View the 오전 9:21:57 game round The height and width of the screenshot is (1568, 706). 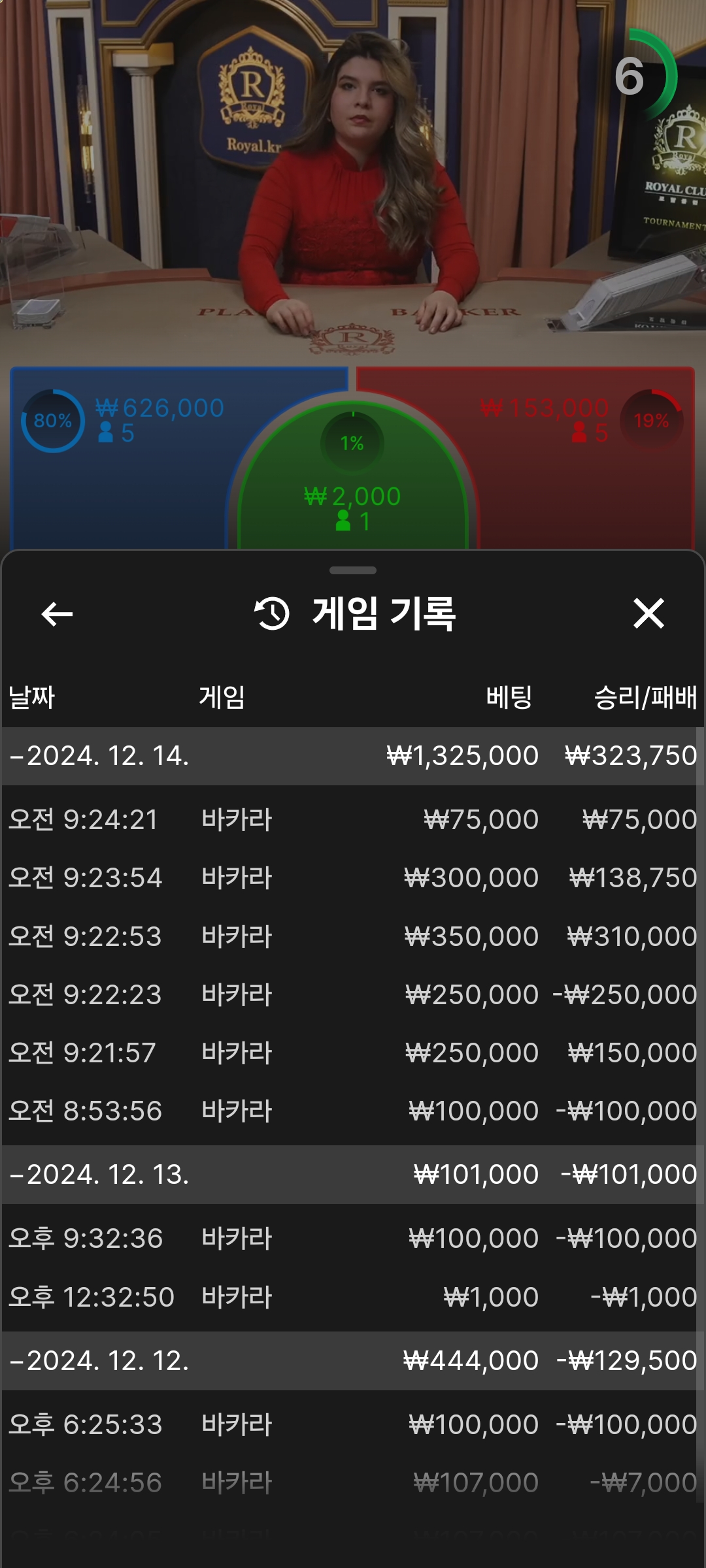(352, 1053)
